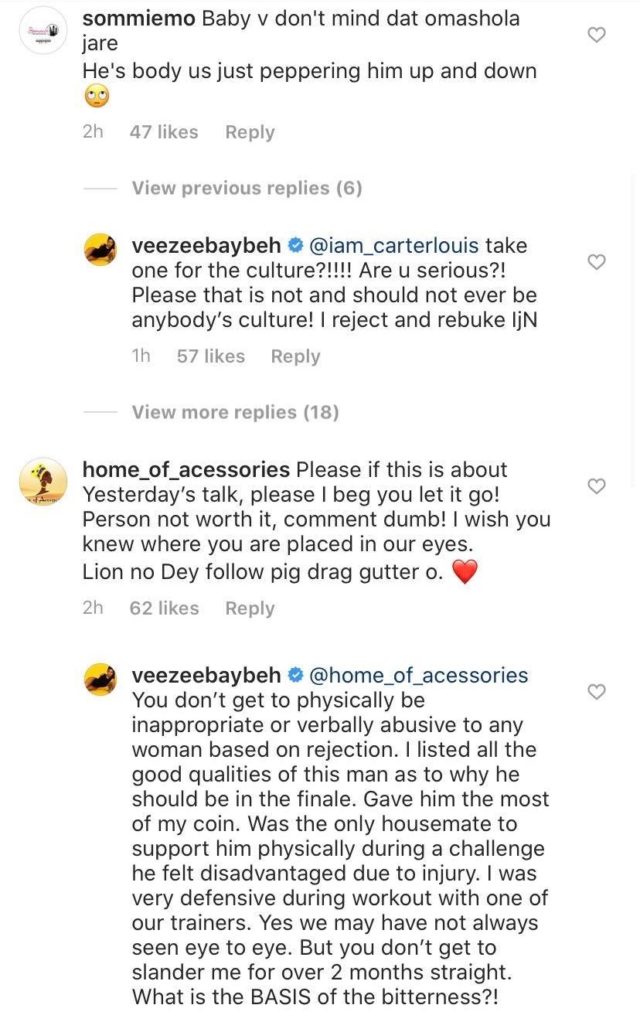Like veezeebaybeh's reply to home_of_acessories
The height and width of the screenshot is (1022, 640).
coord(596,692)
